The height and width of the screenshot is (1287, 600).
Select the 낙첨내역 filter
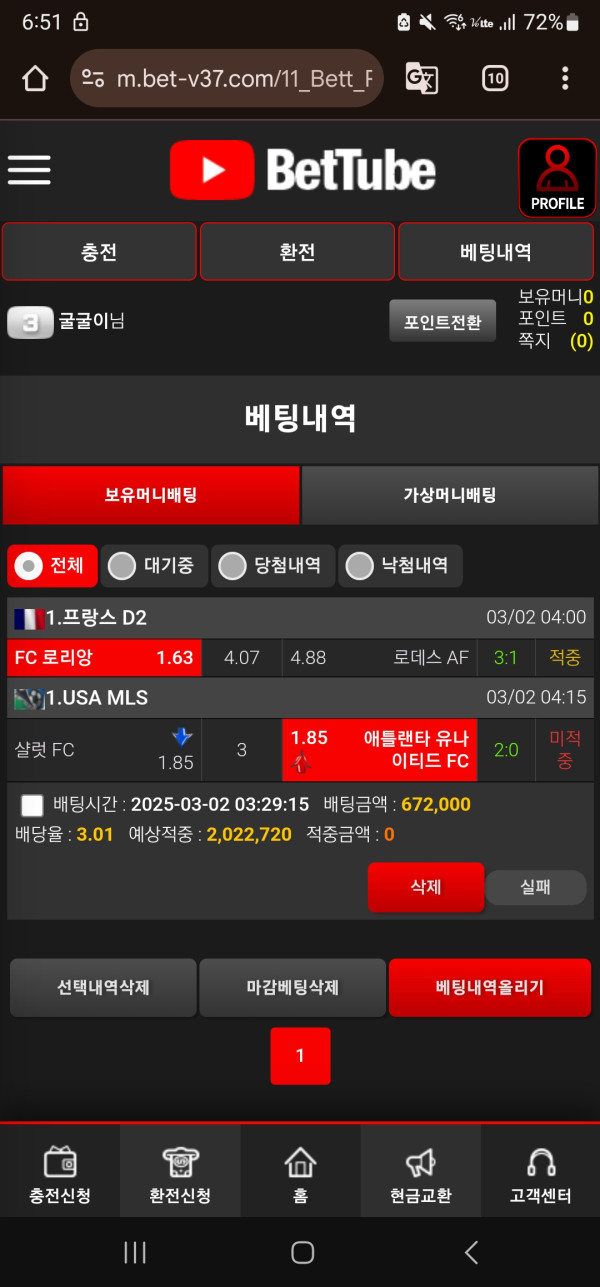(400, 566)
